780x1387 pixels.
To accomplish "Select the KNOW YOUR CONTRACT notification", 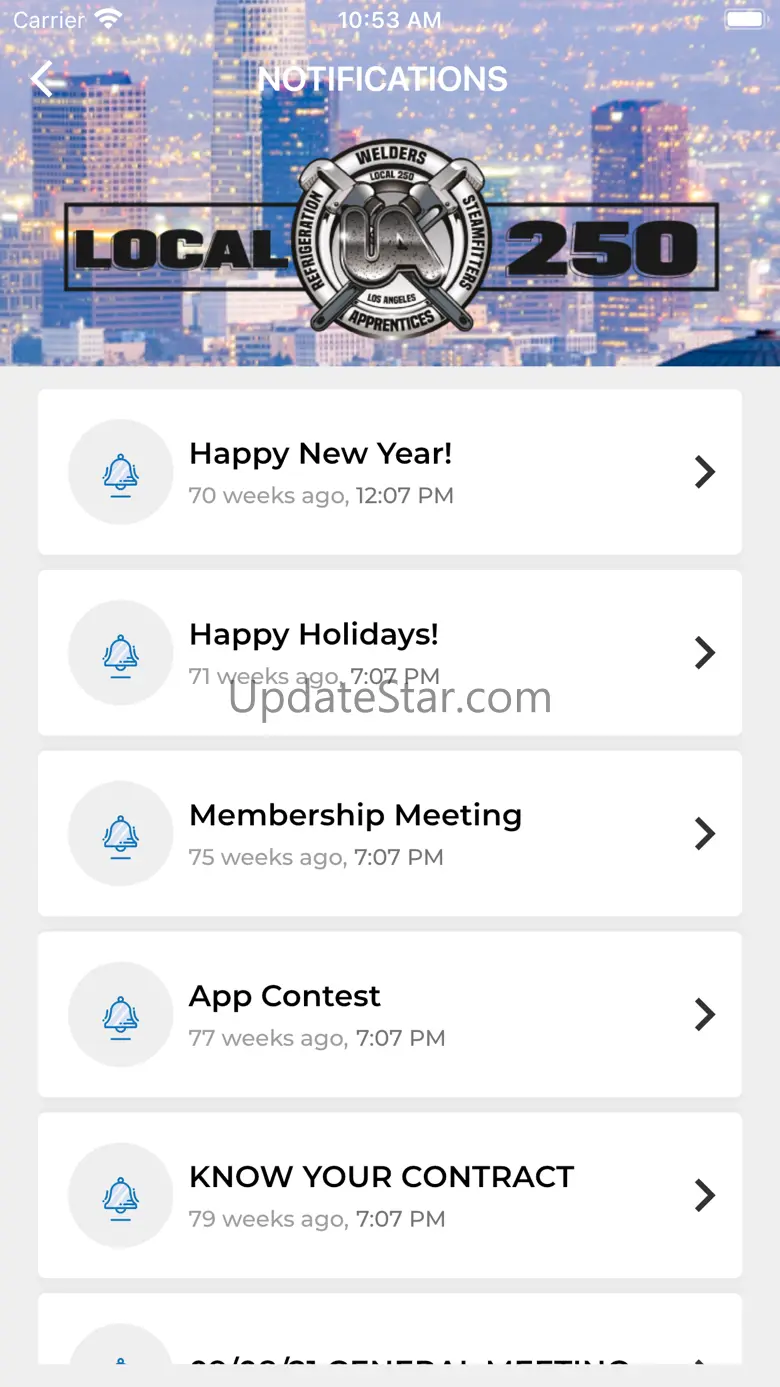I will point(390,1196).
